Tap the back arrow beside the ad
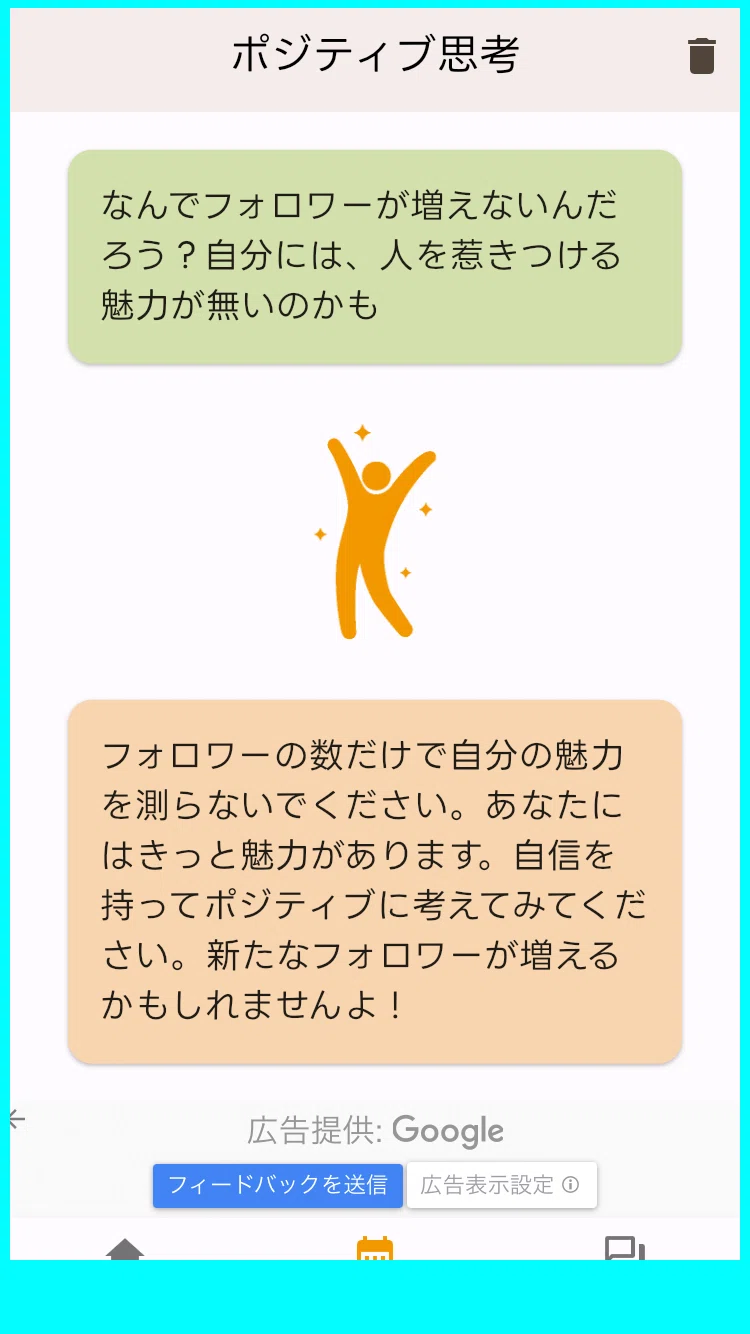The image size is (750, 1334). (16, 1119)
